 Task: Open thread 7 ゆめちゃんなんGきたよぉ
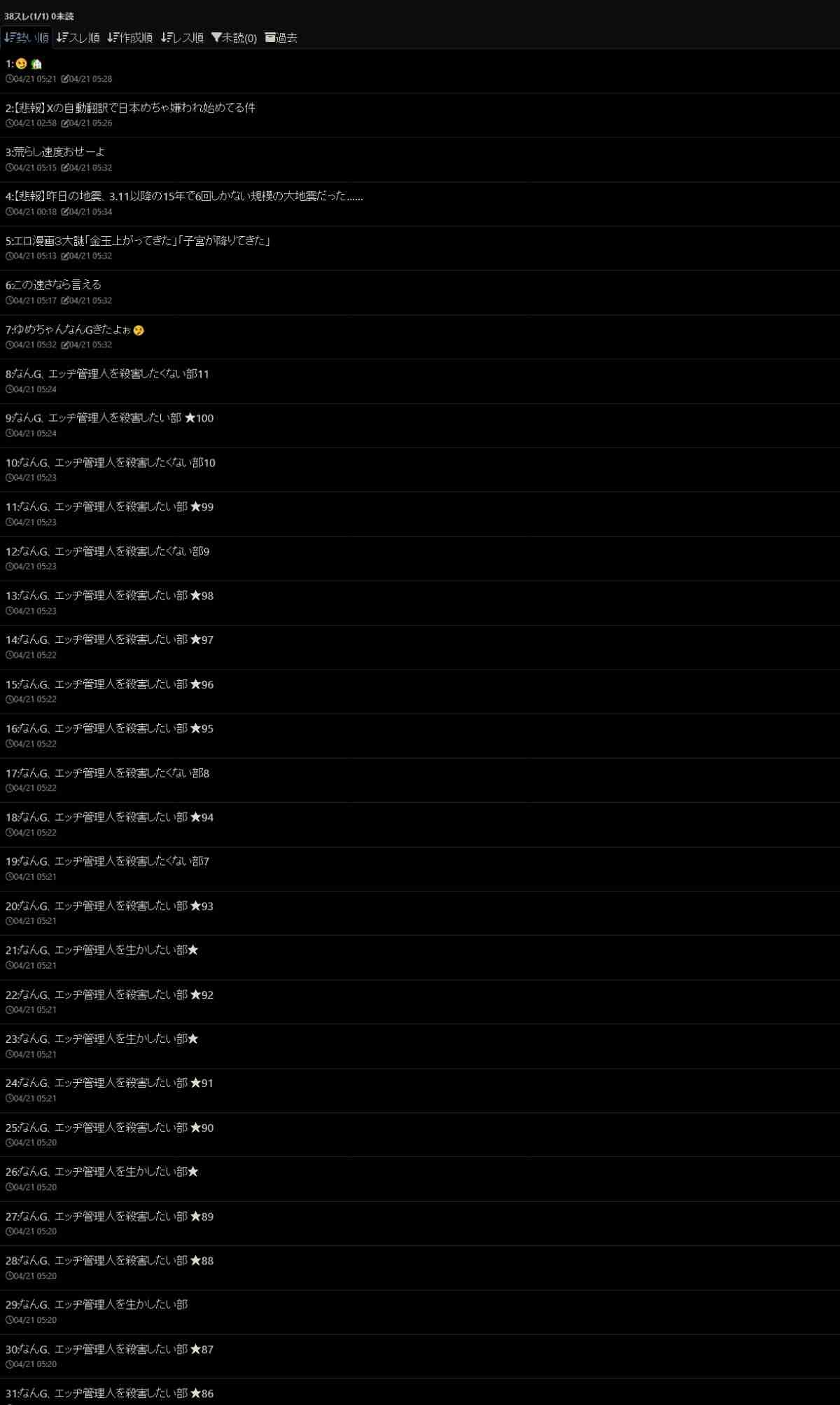coord(74,329)
